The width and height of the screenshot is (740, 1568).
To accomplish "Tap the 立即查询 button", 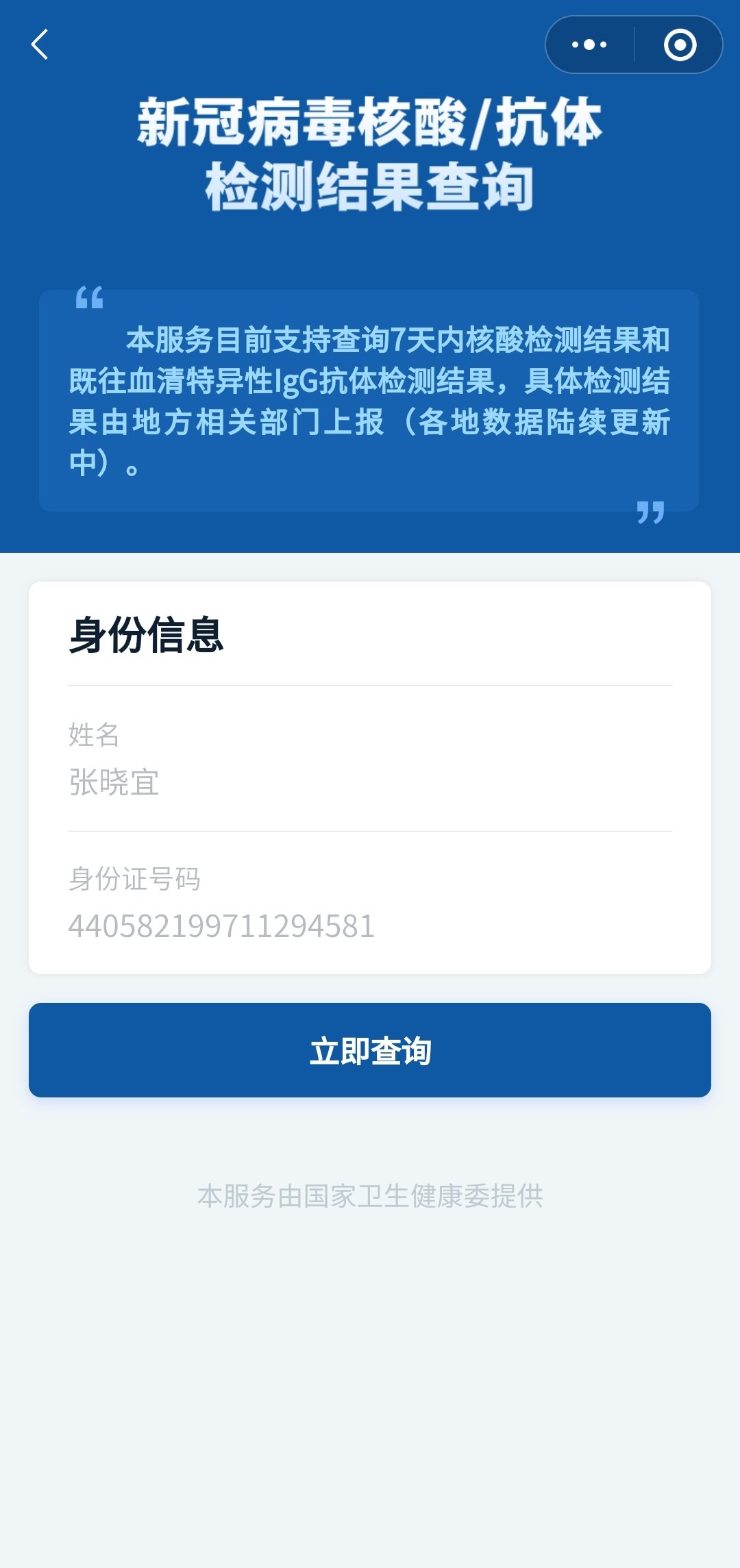I will click(370, 1050).
